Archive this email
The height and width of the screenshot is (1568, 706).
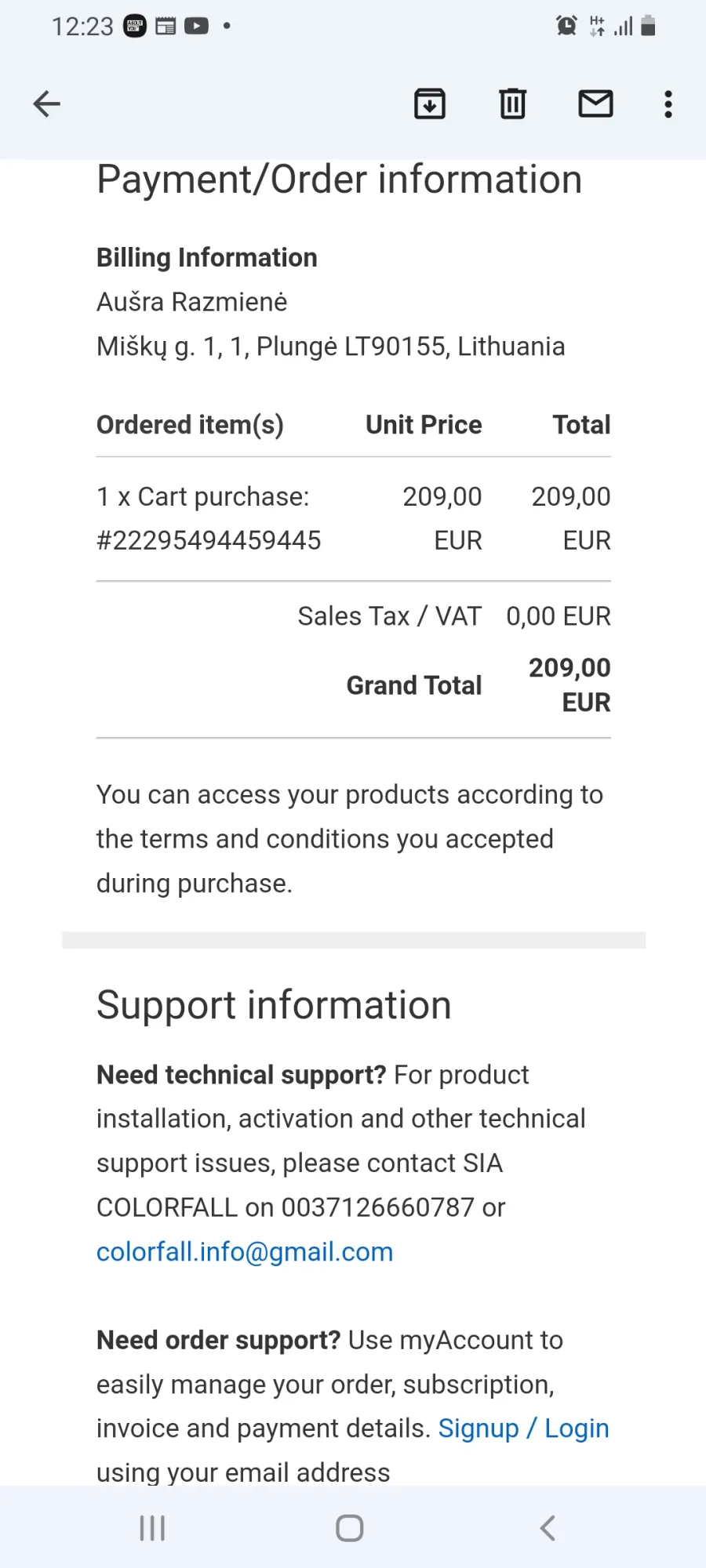coord(430,103)
